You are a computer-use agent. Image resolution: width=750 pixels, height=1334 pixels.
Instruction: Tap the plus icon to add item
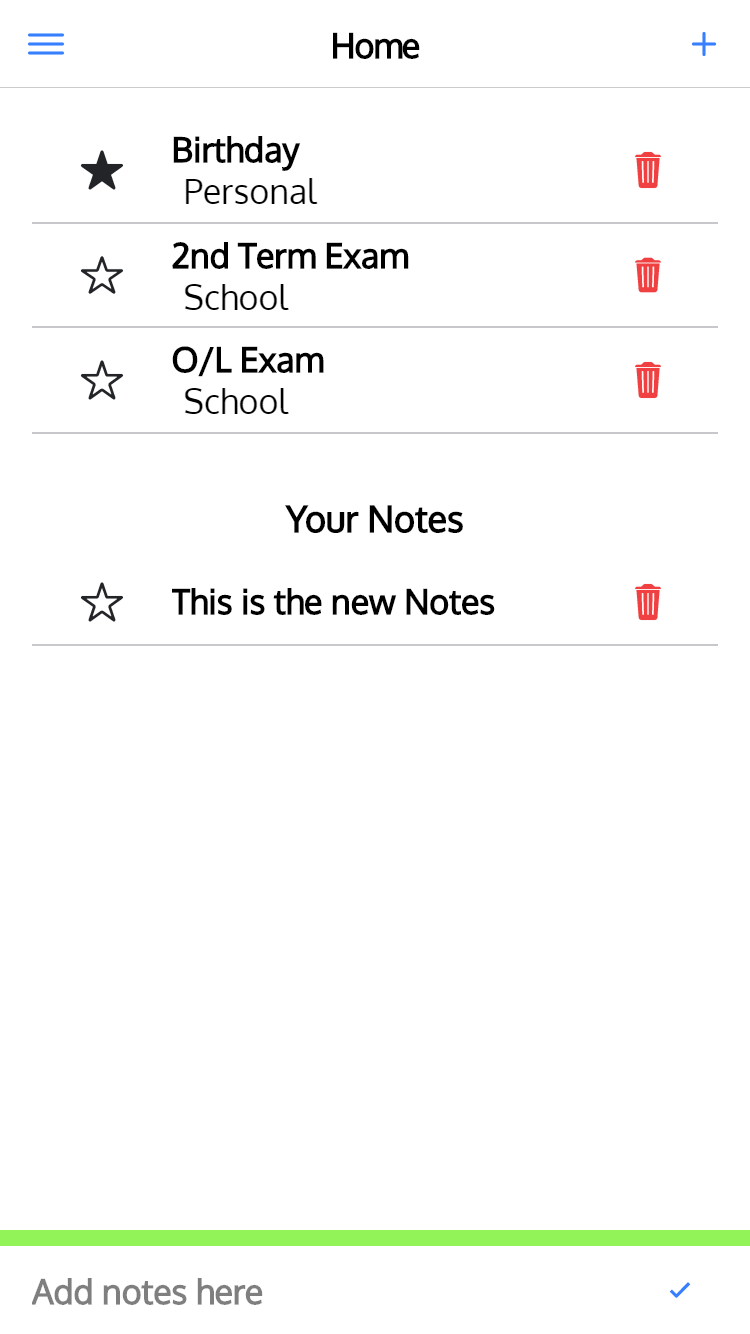704,44
